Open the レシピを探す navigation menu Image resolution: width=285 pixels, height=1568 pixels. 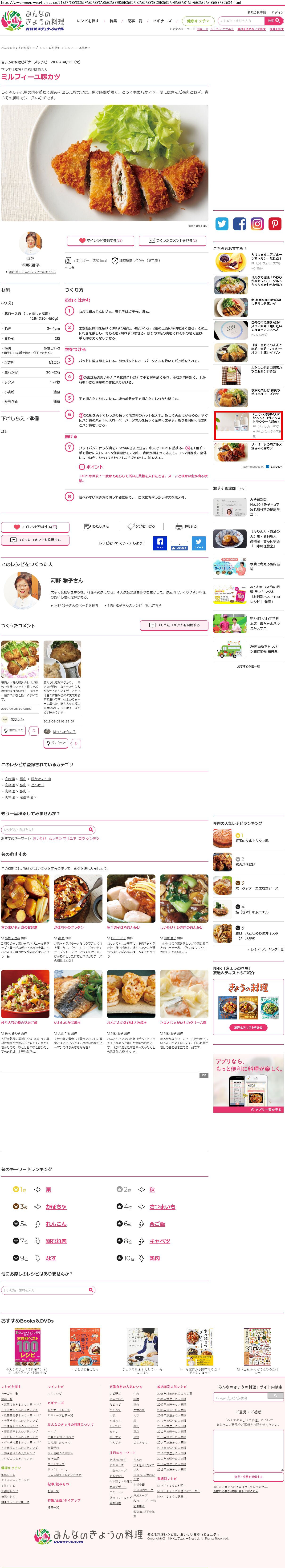88,21
